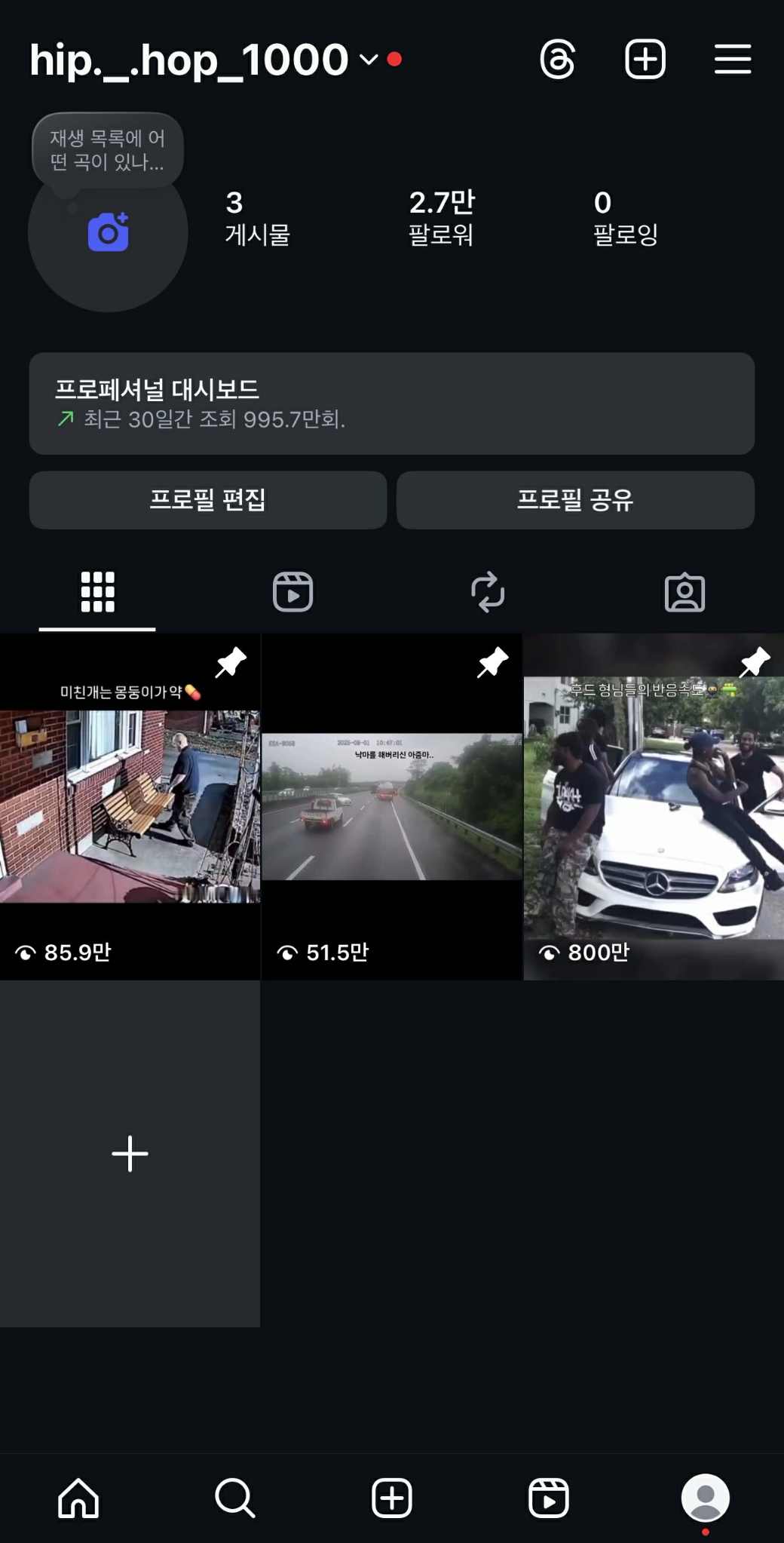Open the pinned post with 85.9만 views

130,807
